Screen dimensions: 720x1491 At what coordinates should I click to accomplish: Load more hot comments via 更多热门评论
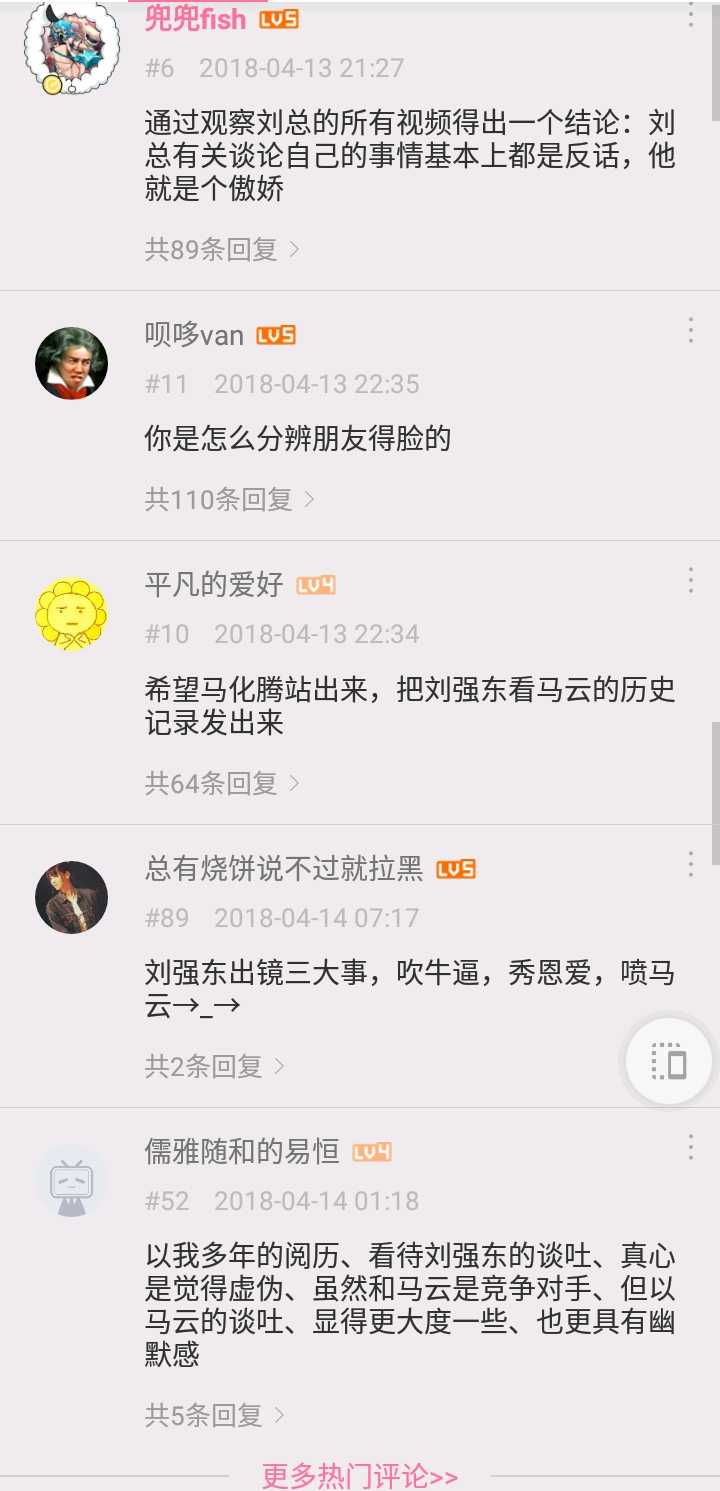pyautogui.click(x=360, y=1476)
